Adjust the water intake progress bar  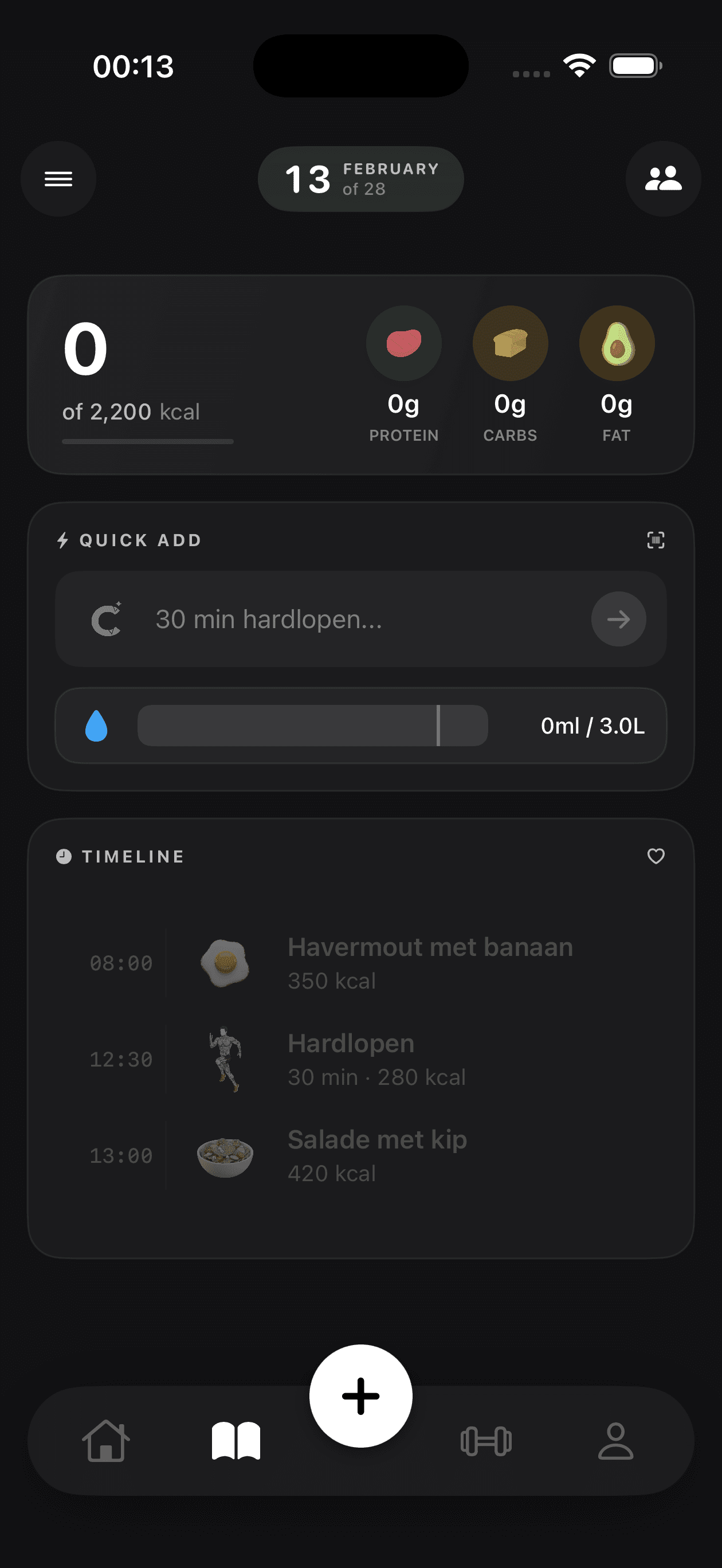[x=312, y=725]
